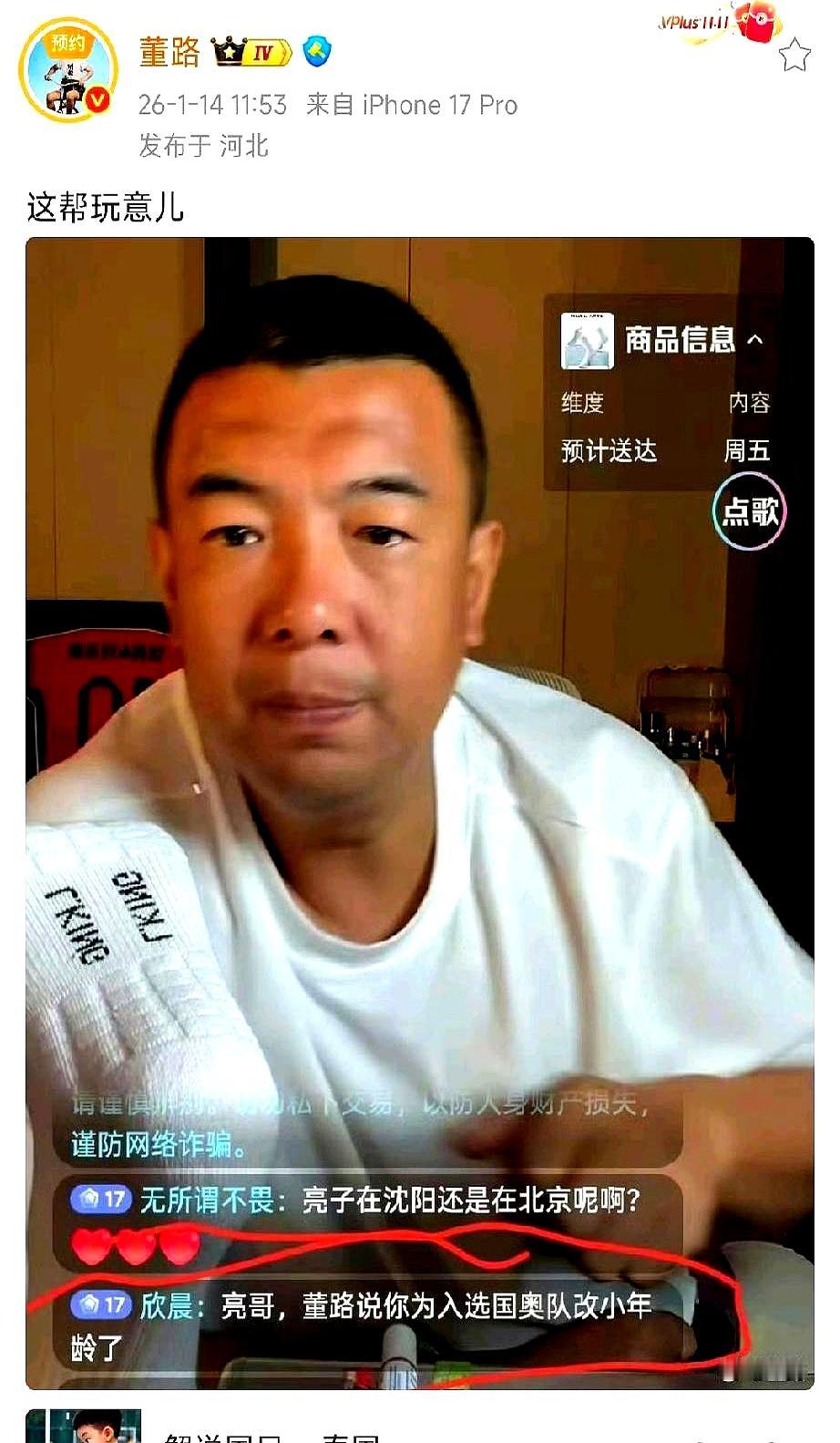
Task: Select the post text 这帮玩意儿
Action: [x=105, y=206]
